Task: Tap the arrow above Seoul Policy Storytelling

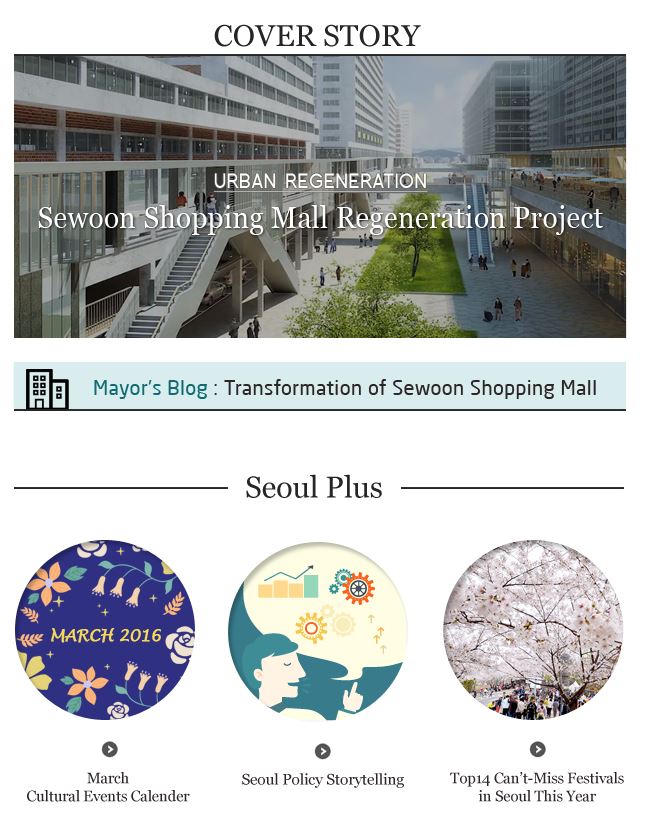Action: [x=322, y=751]
